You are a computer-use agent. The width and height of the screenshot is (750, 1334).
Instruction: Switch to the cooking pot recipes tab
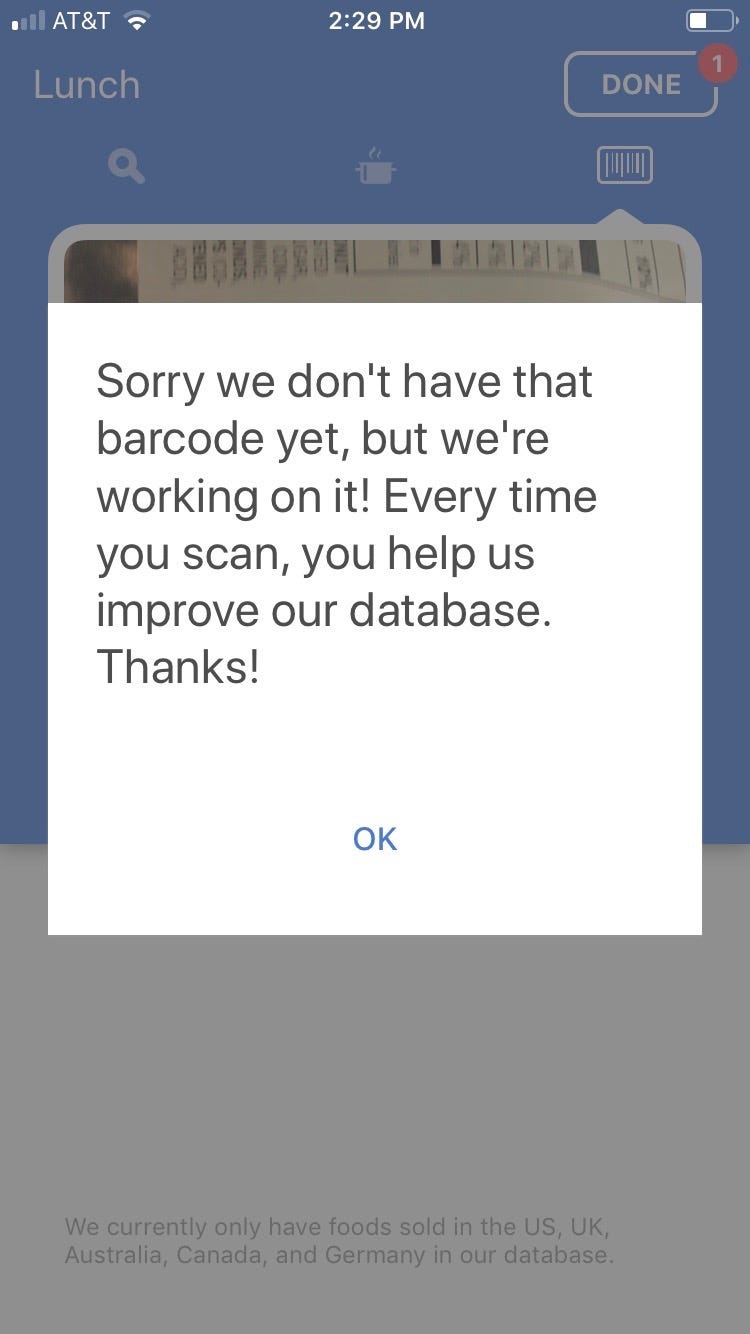coord(375,166)
